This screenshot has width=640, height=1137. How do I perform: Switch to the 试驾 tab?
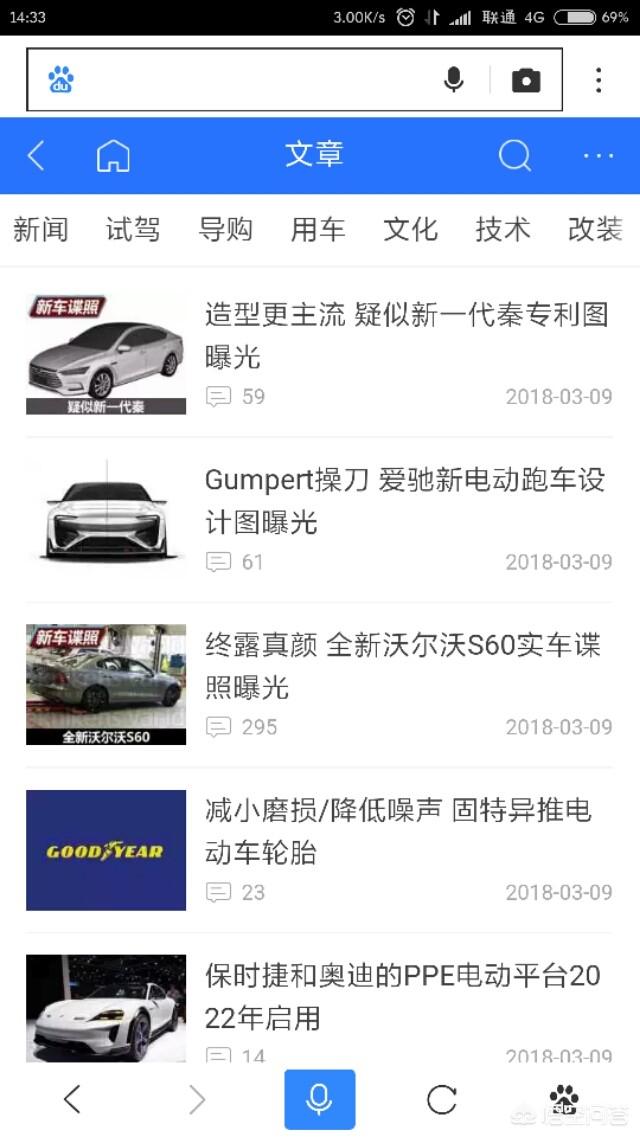[133, 229]
